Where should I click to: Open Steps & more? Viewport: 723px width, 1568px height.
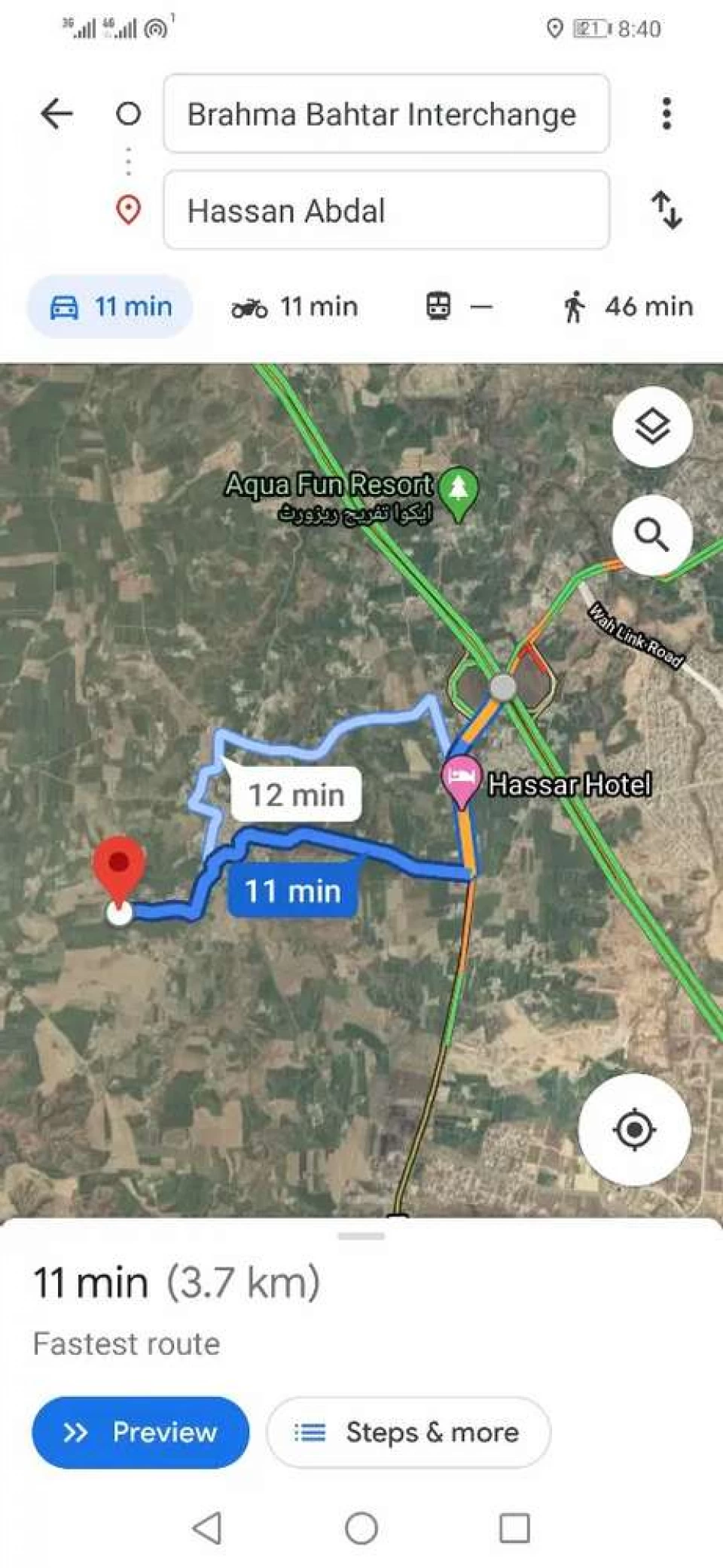click(407, 1432)
